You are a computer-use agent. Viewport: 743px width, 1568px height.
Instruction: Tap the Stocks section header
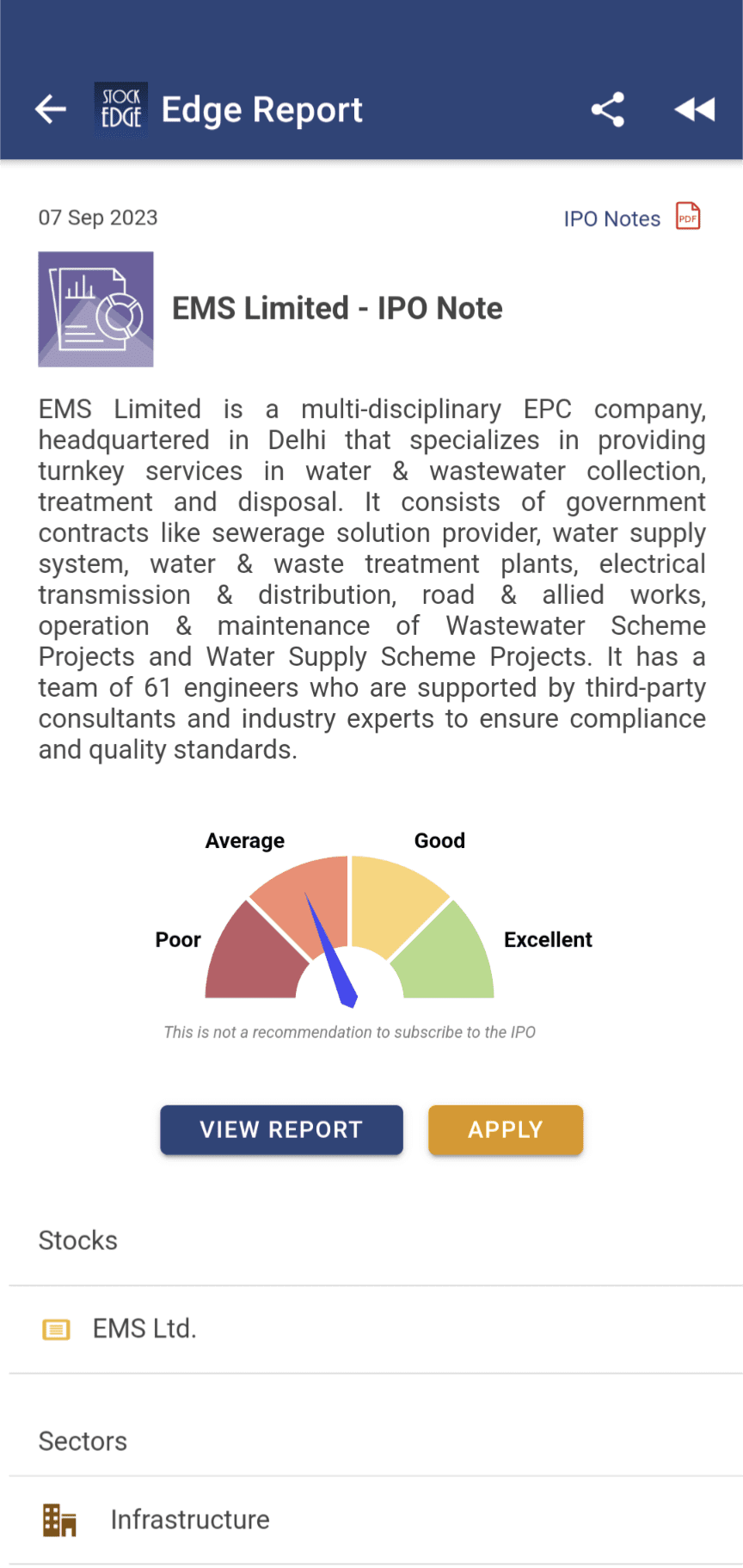(x=77, y=1240)
